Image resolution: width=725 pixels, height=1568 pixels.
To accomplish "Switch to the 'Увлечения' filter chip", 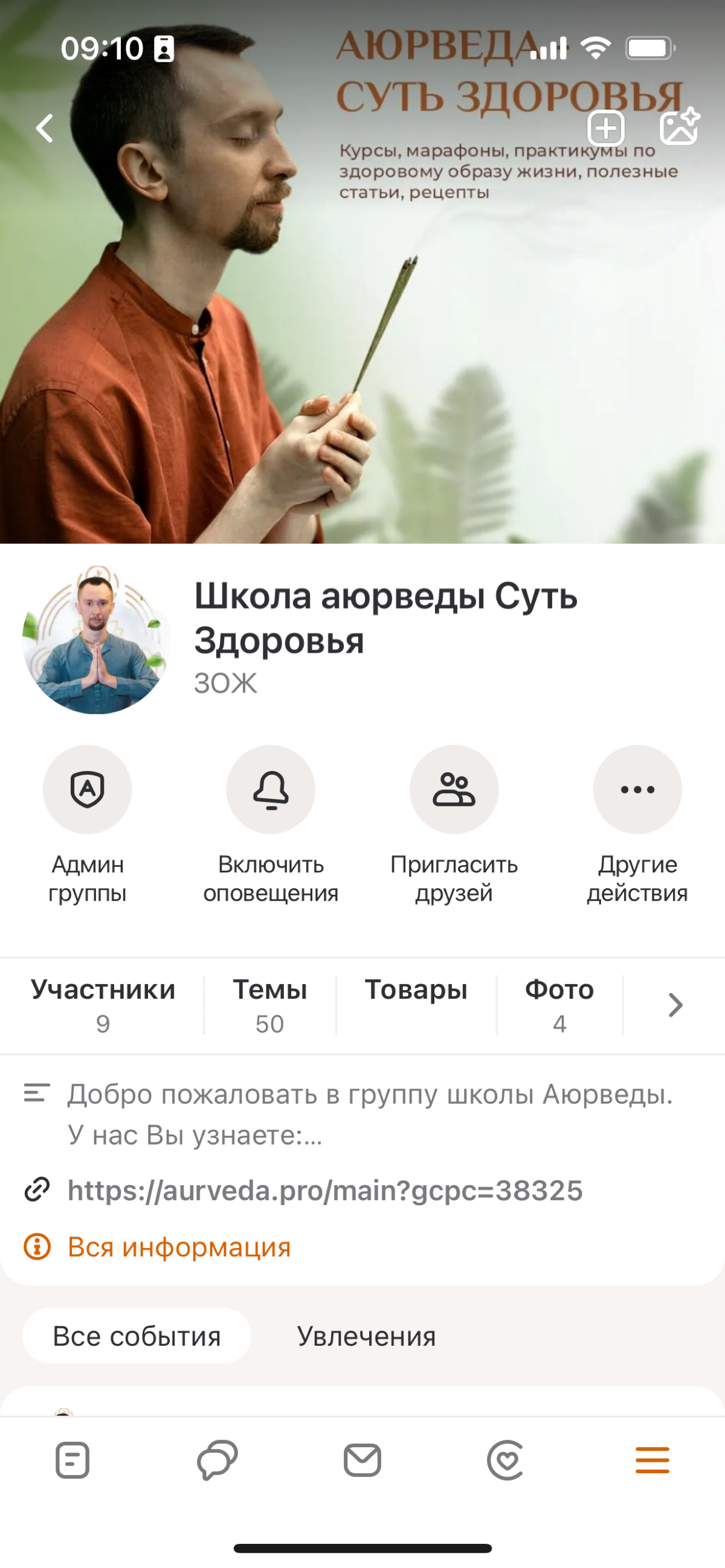I will point(367,1337).
